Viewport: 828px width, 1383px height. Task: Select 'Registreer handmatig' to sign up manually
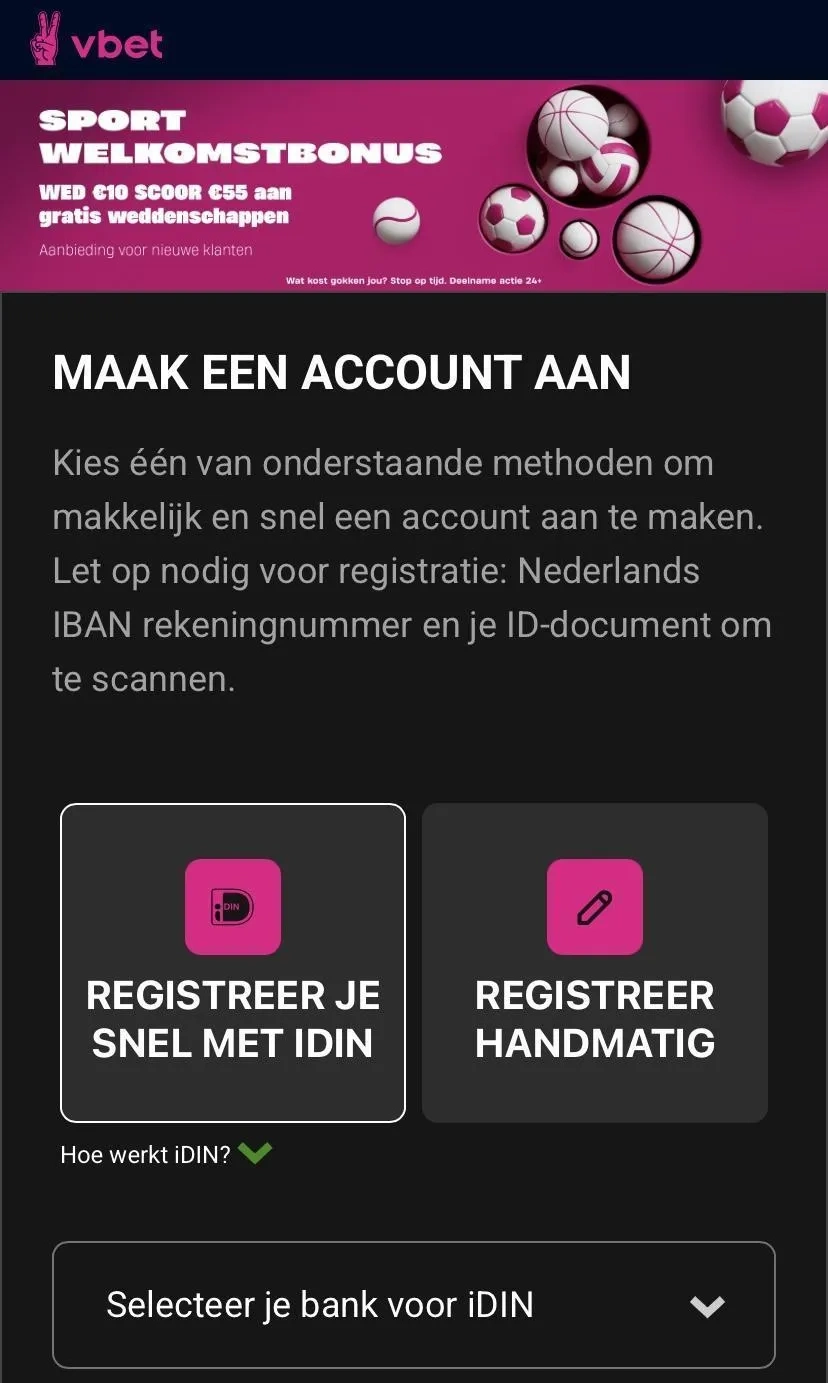pos(595,962)
